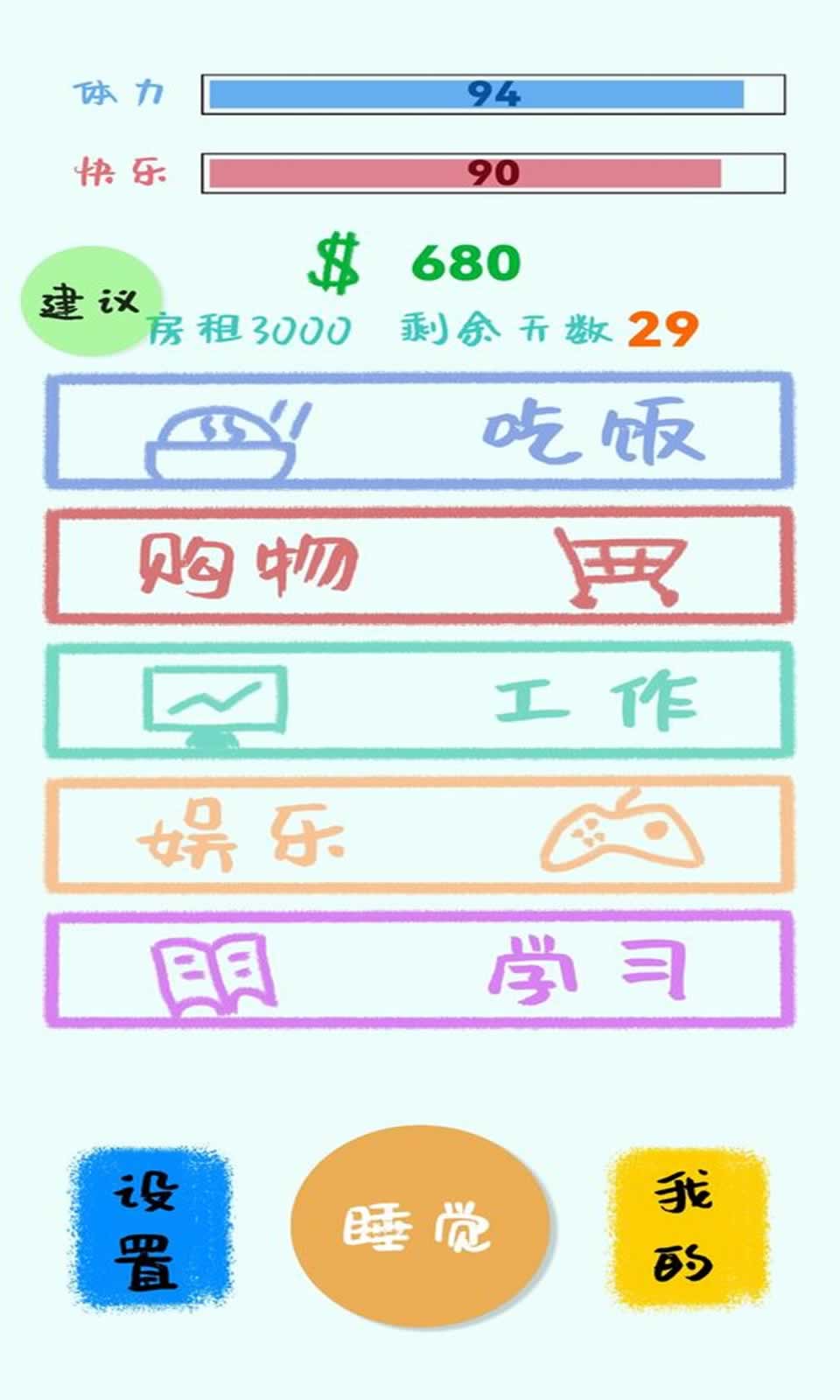Pick the 娱乐 entertainment activity

point(420,836)
